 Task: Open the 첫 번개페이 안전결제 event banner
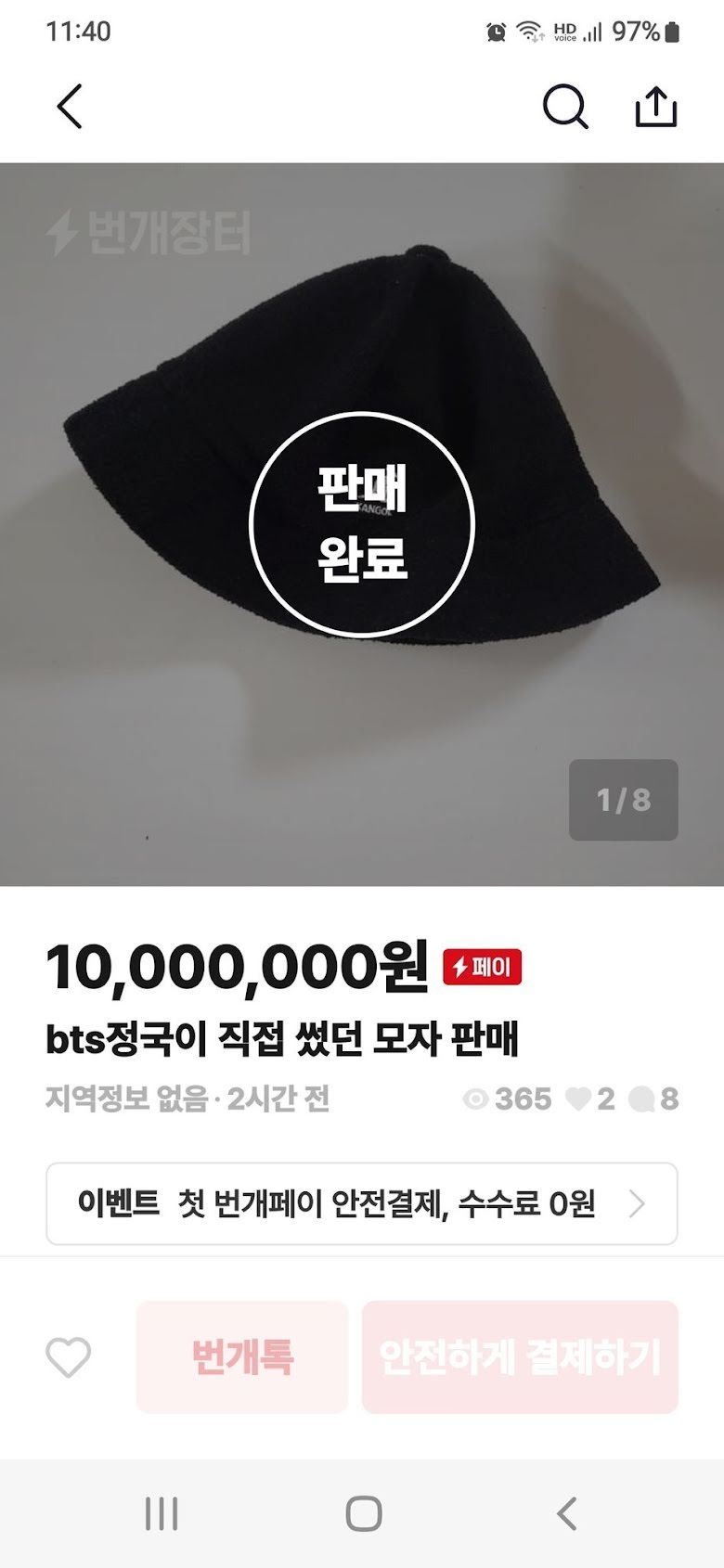click(362, 1203)
